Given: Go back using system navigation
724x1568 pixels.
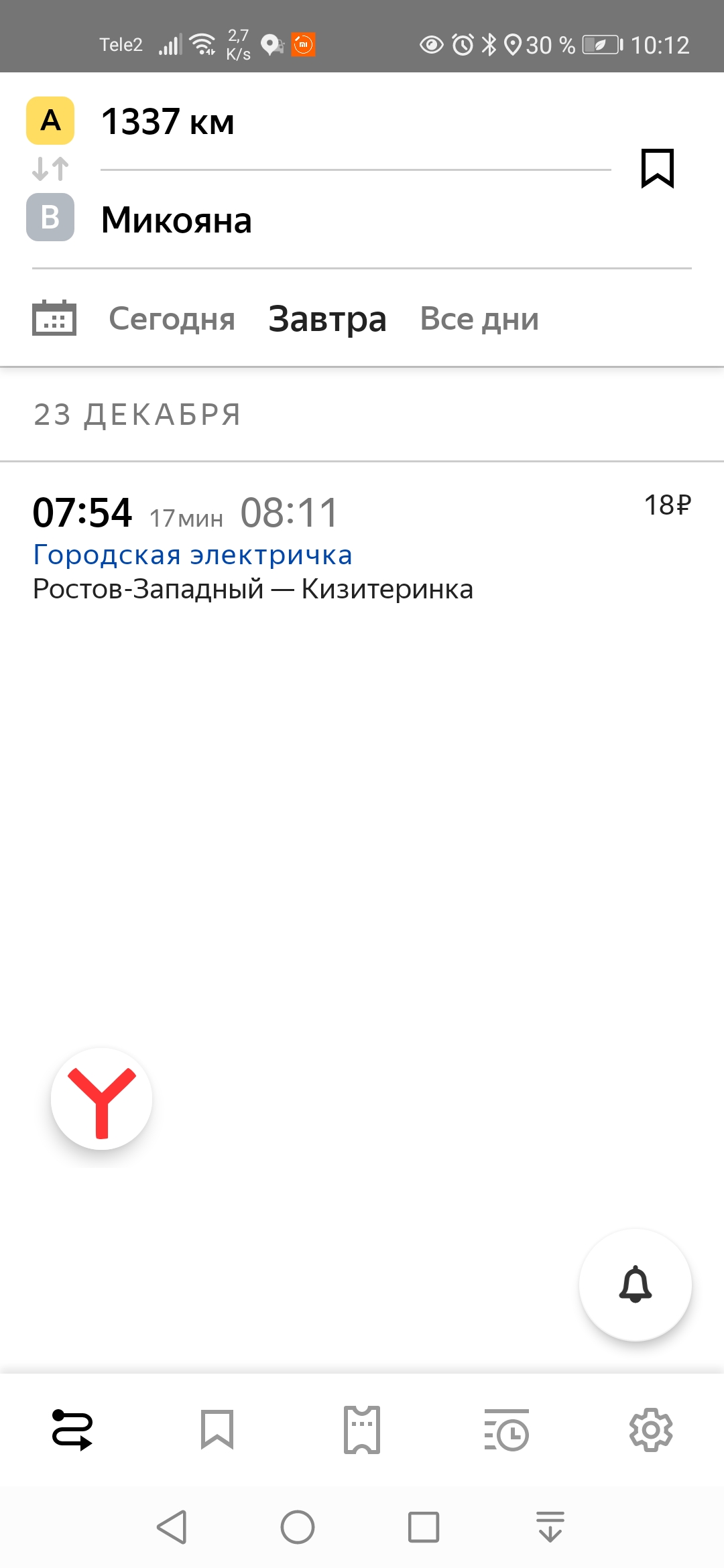Looking at the screenshot, I should pyautogui.click(x=172, y=1528).
